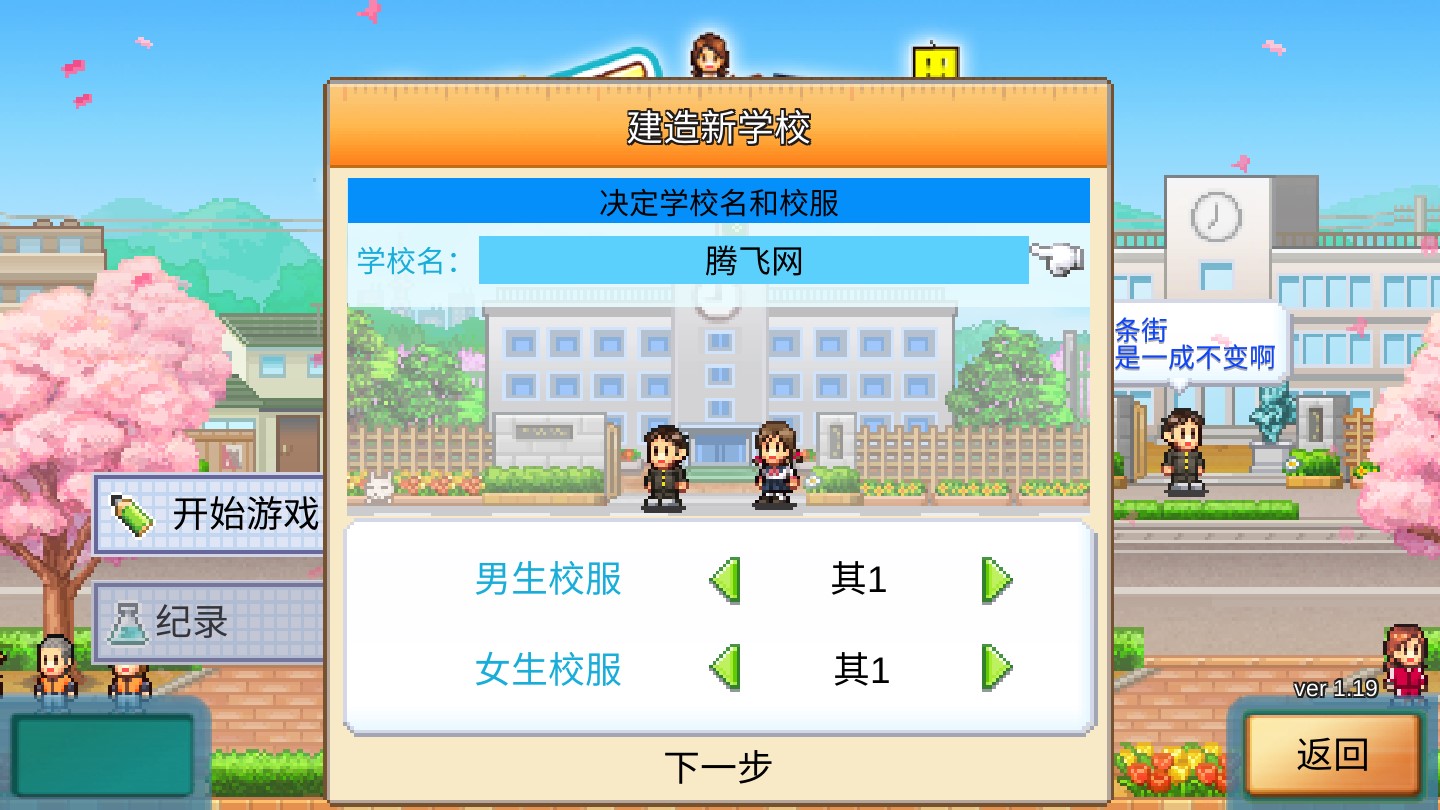Screen dimensions: 1440x810
Task: Edit the school name field 腾飞网
Action: point(753,261)
